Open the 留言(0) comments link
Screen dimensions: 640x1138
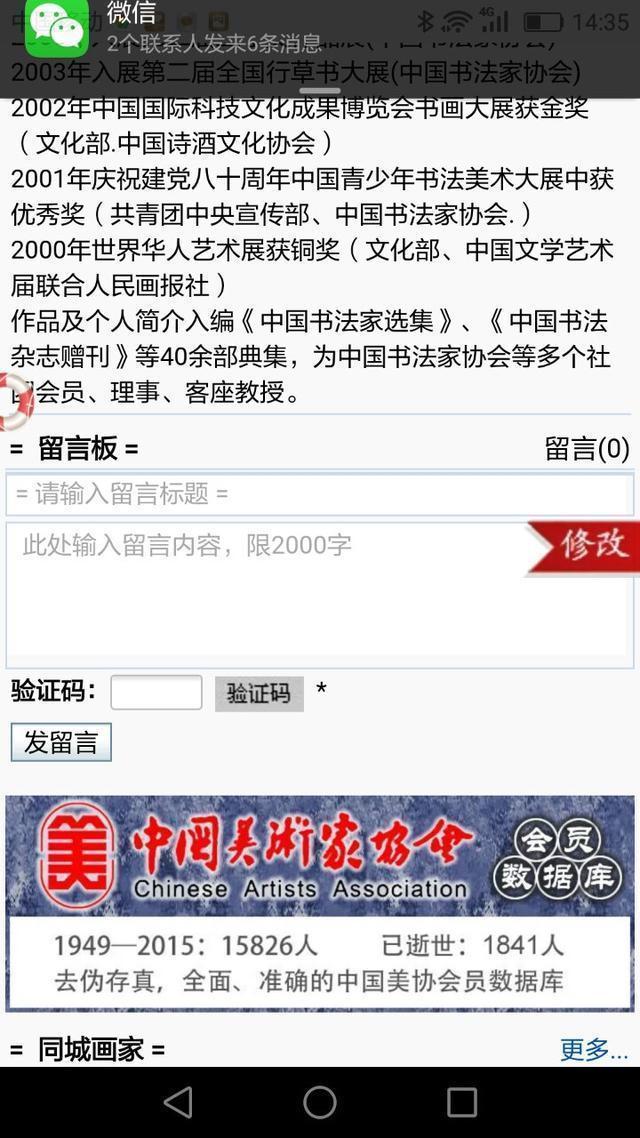(587, 449)
